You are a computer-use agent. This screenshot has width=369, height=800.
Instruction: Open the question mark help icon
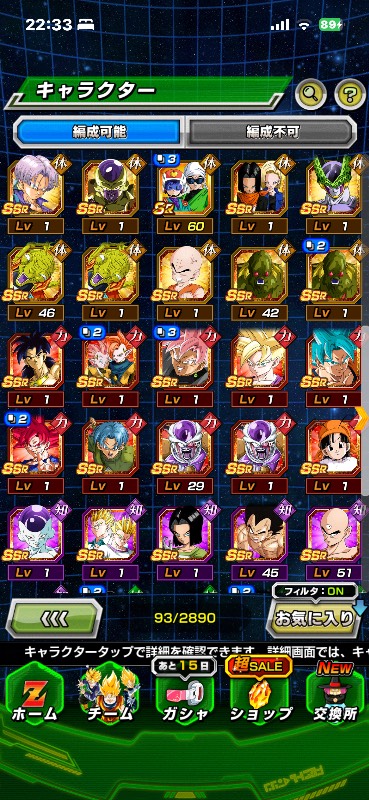[350, 93]
